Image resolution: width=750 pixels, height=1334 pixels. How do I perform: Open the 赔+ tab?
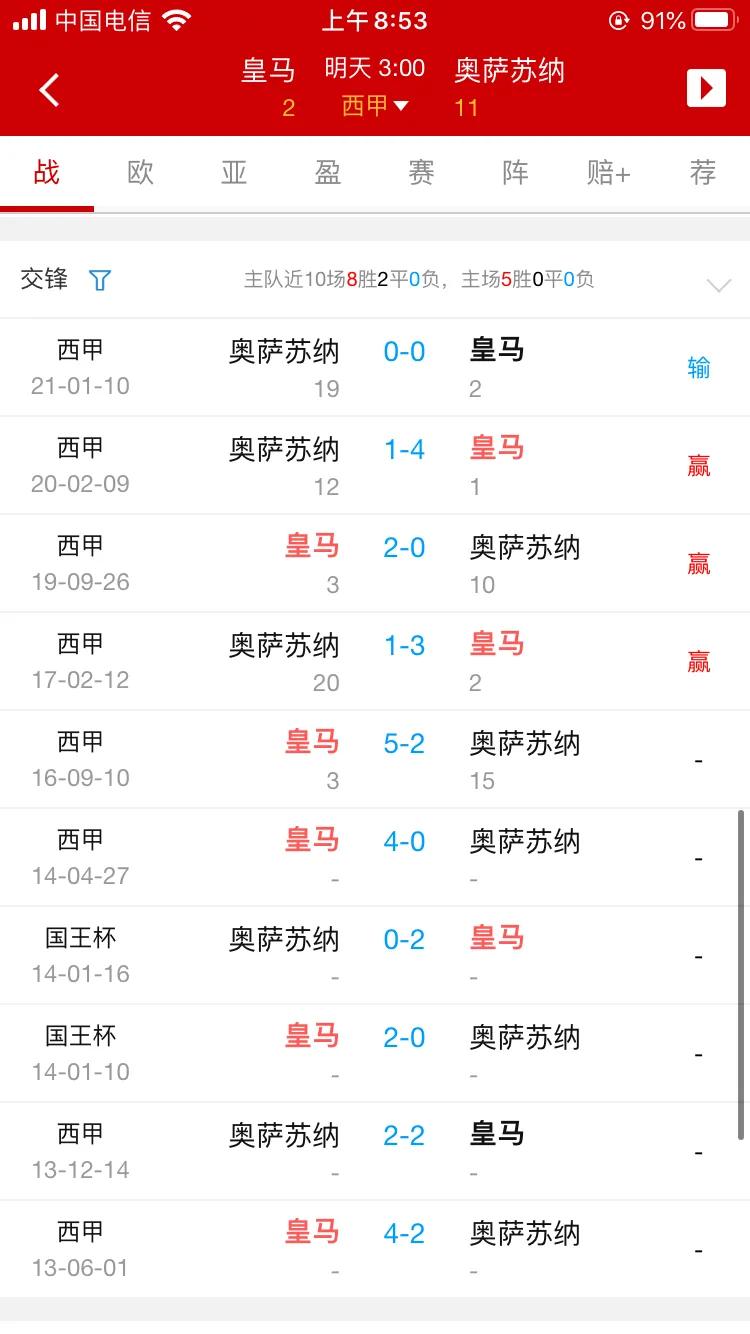(608, 172)
